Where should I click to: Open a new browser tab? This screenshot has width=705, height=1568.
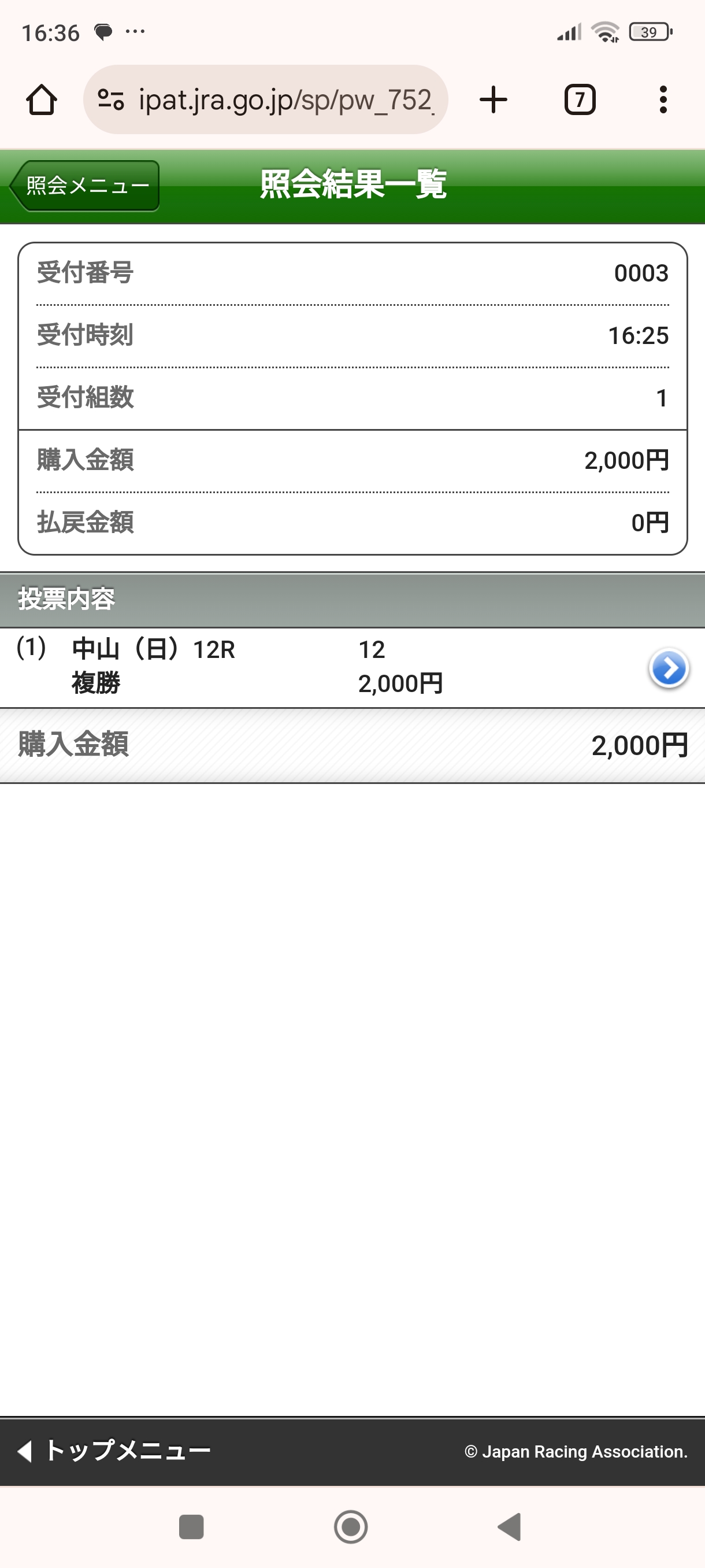coord(493,99)
